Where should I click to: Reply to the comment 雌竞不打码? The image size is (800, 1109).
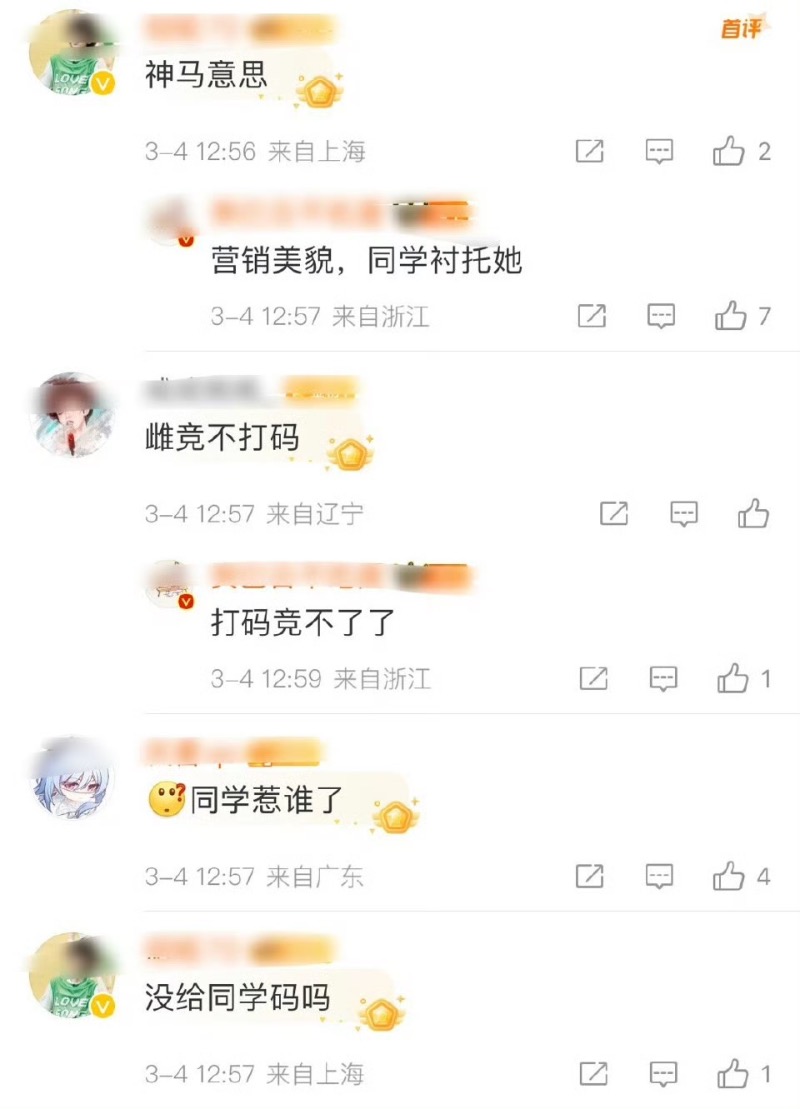coord(684,514)
